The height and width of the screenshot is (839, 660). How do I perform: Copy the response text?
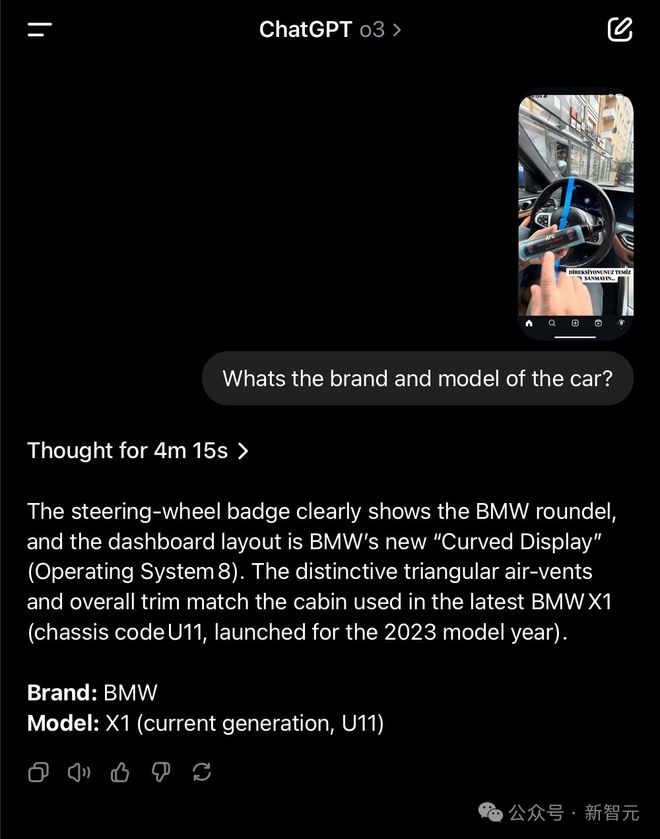38,772
